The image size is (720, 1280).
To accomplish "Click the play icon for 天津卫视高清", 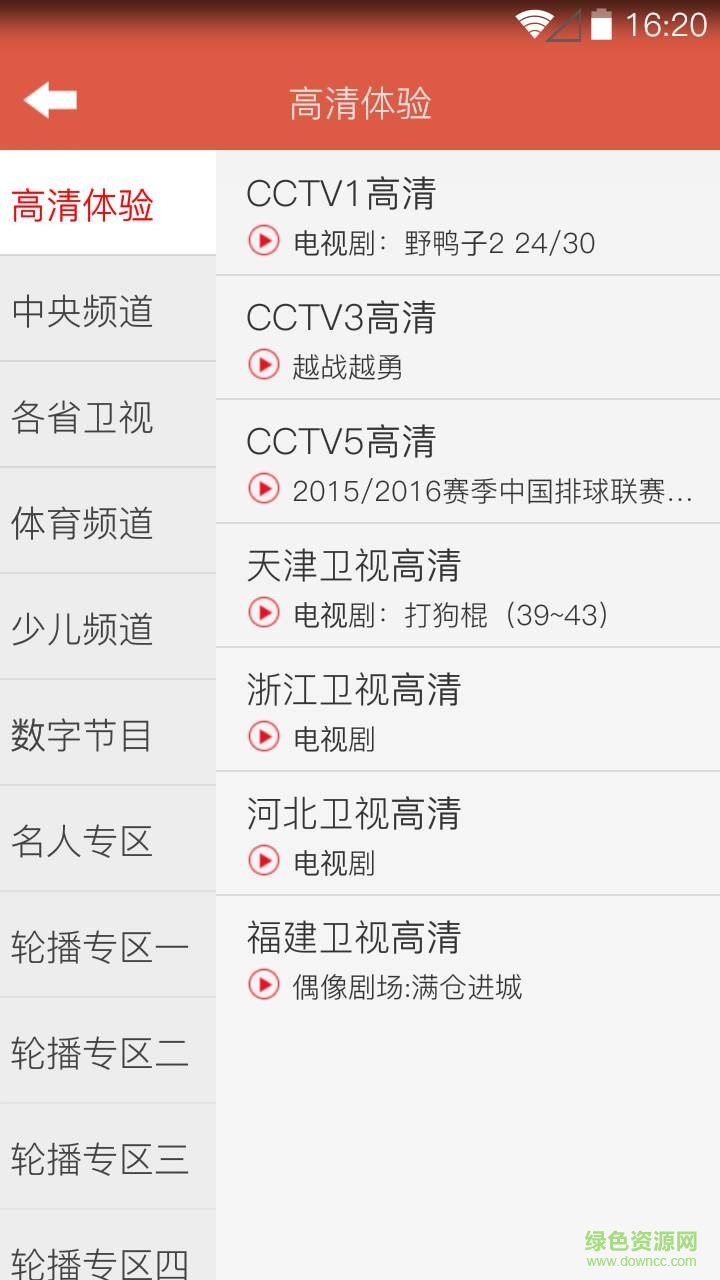I will pos(263,614).
